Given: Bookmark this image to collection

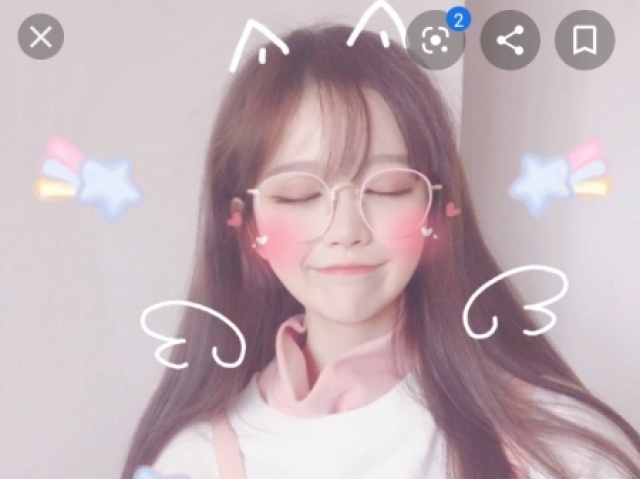Looking at the screenshot, I should [585, 40].
